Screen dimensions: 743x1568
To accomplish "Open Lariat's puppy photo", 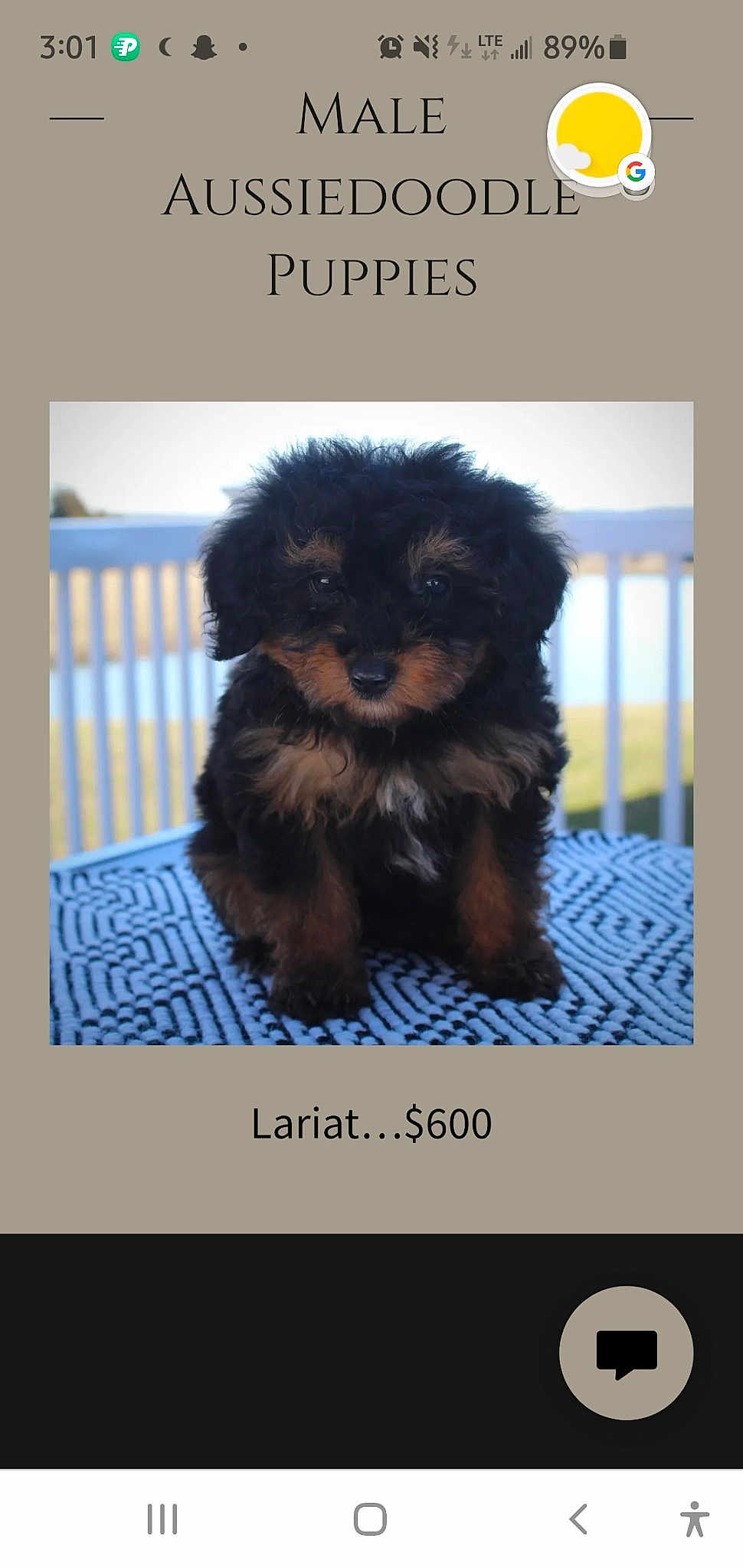I will [x=371, y=723].
